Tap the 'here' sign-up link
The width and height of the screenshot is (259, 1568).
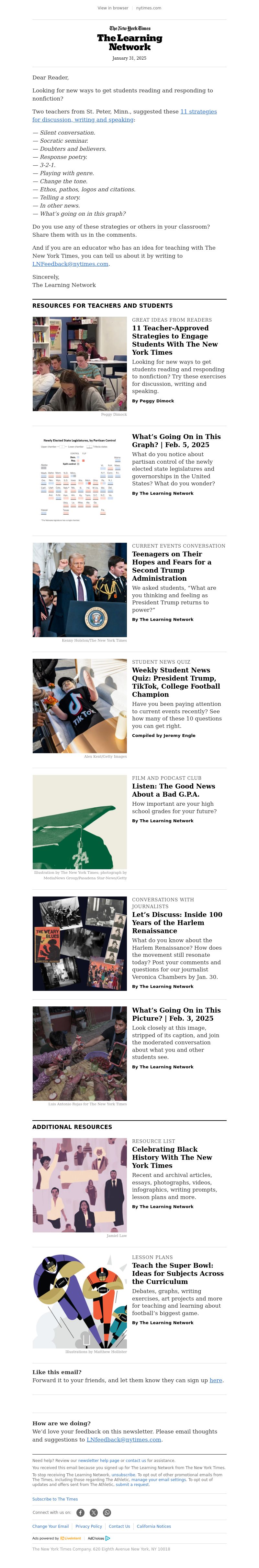pyautogui.click(x=215, y=1381)
